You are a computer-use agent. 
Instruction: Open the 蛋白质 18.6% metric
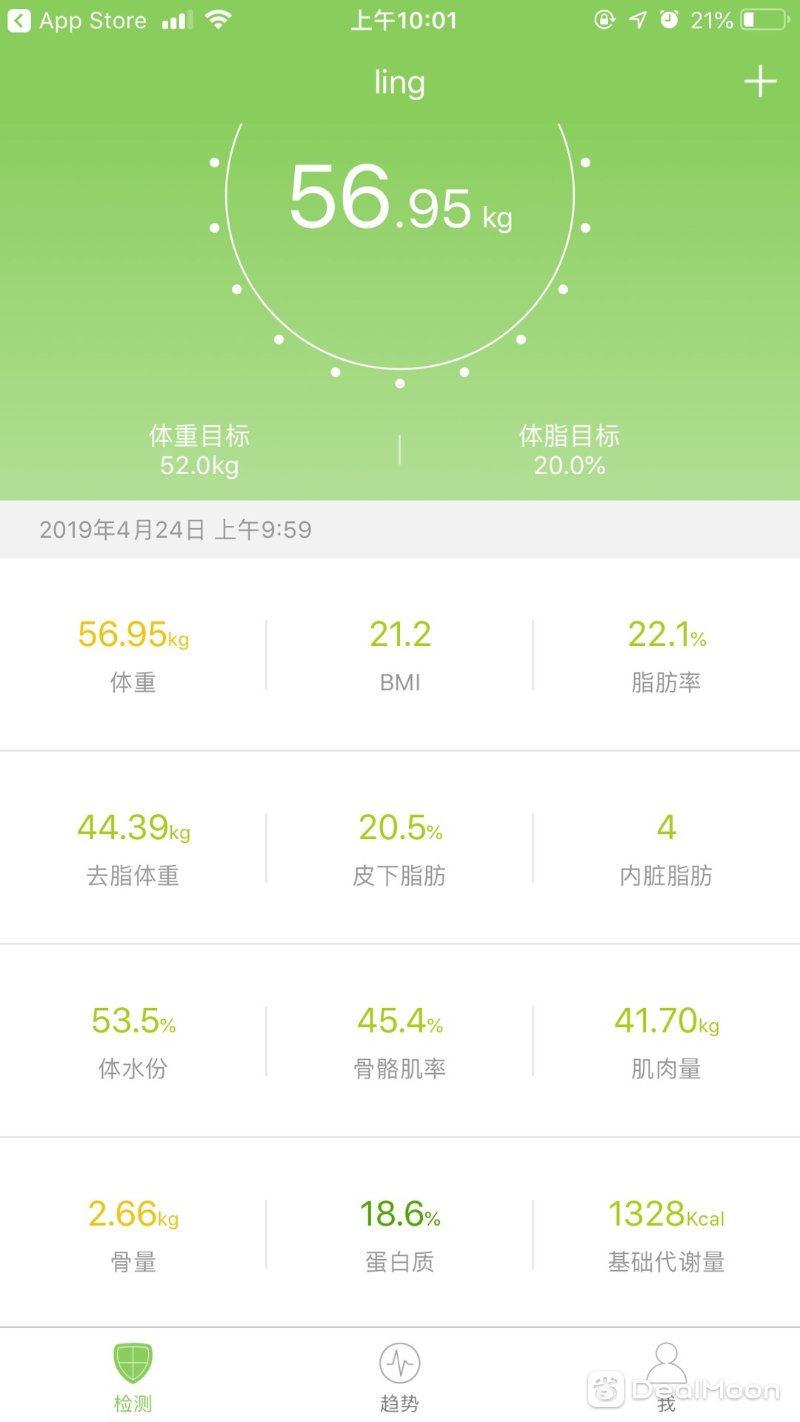400,1233
